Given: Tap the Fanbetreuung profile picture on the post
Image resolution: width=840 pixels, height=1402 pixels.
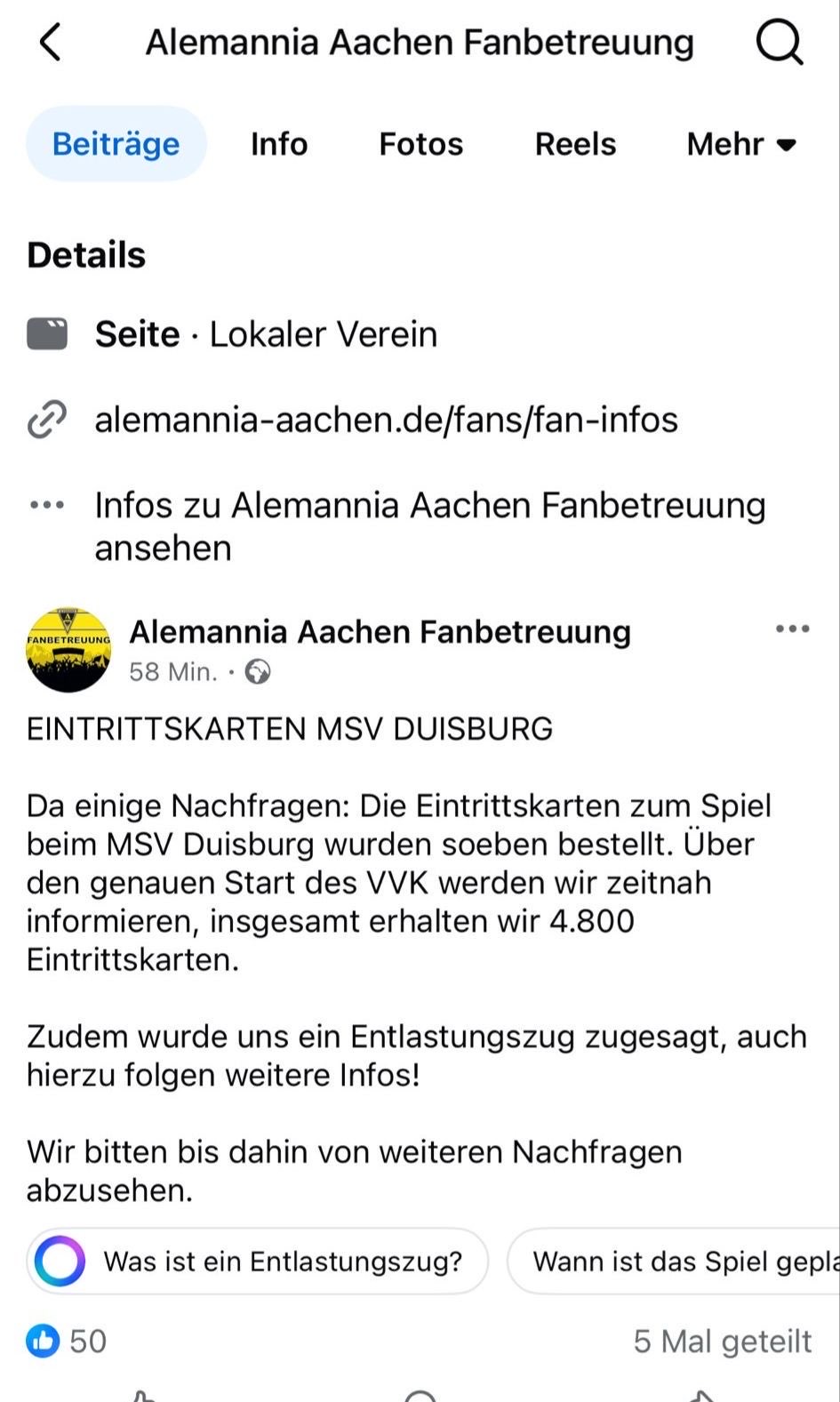Looking at the screenshot, I should coord(68,650).
